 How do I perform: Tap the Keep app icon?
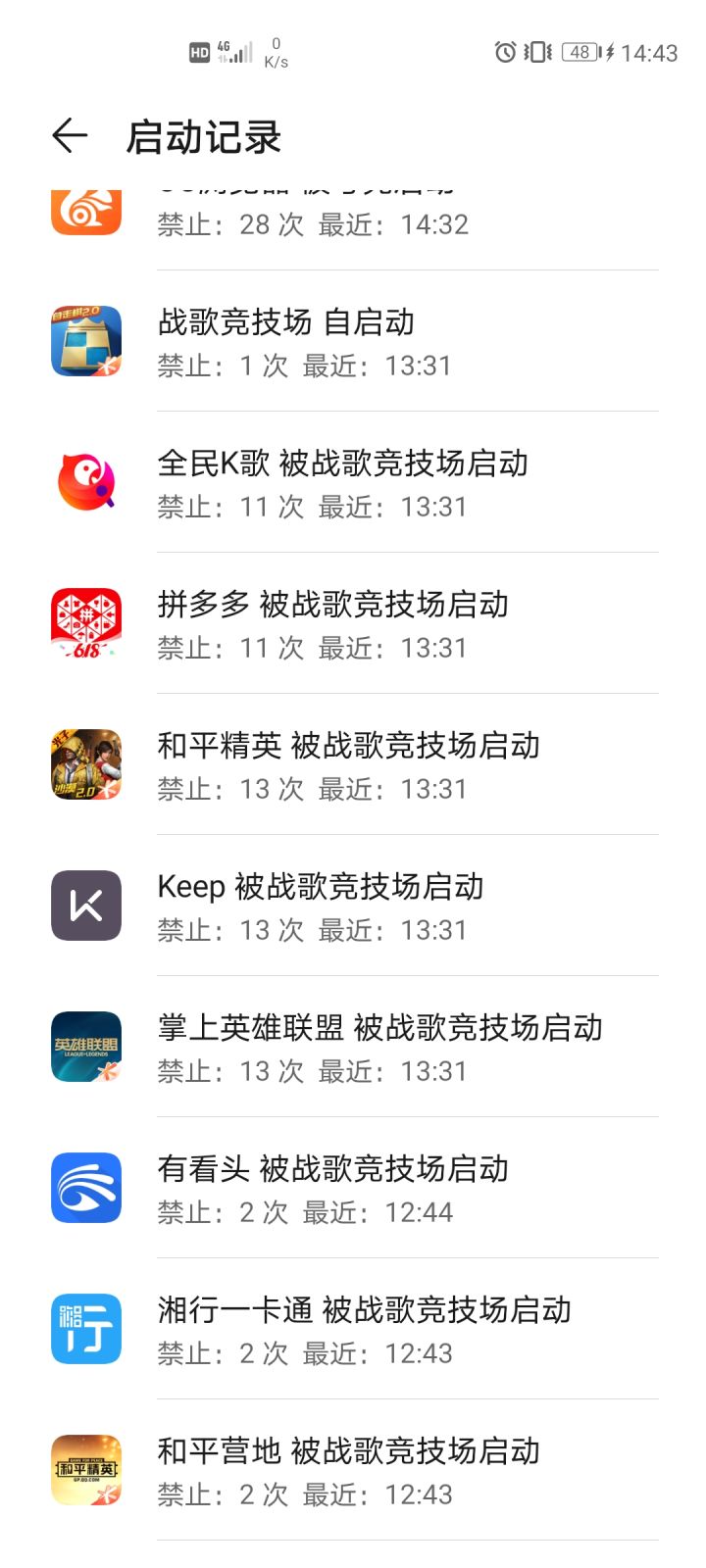coord(84,905)
